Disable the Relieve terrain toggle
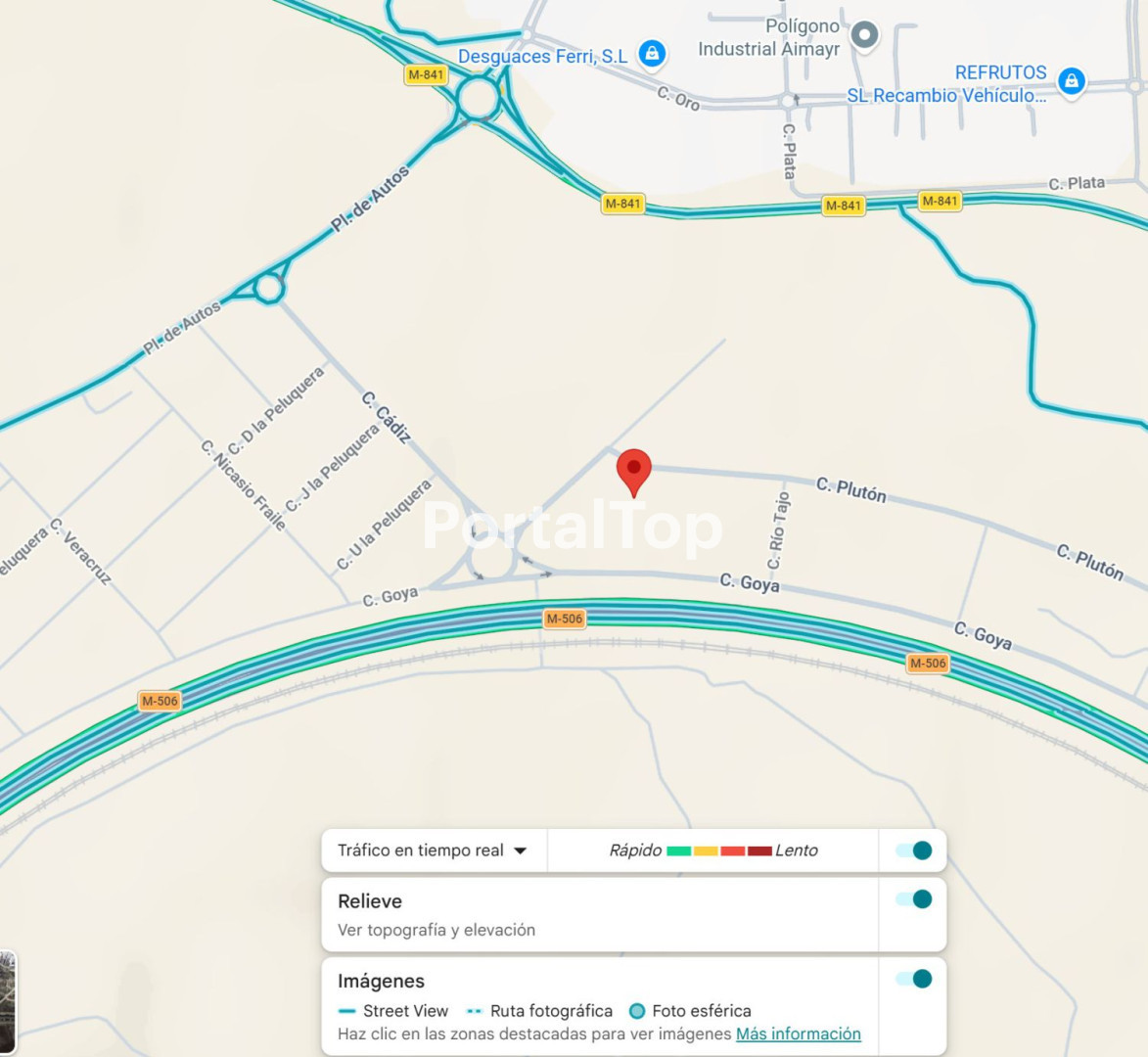The width and height of the screenshot is (1148, 1057). (914, 899)
